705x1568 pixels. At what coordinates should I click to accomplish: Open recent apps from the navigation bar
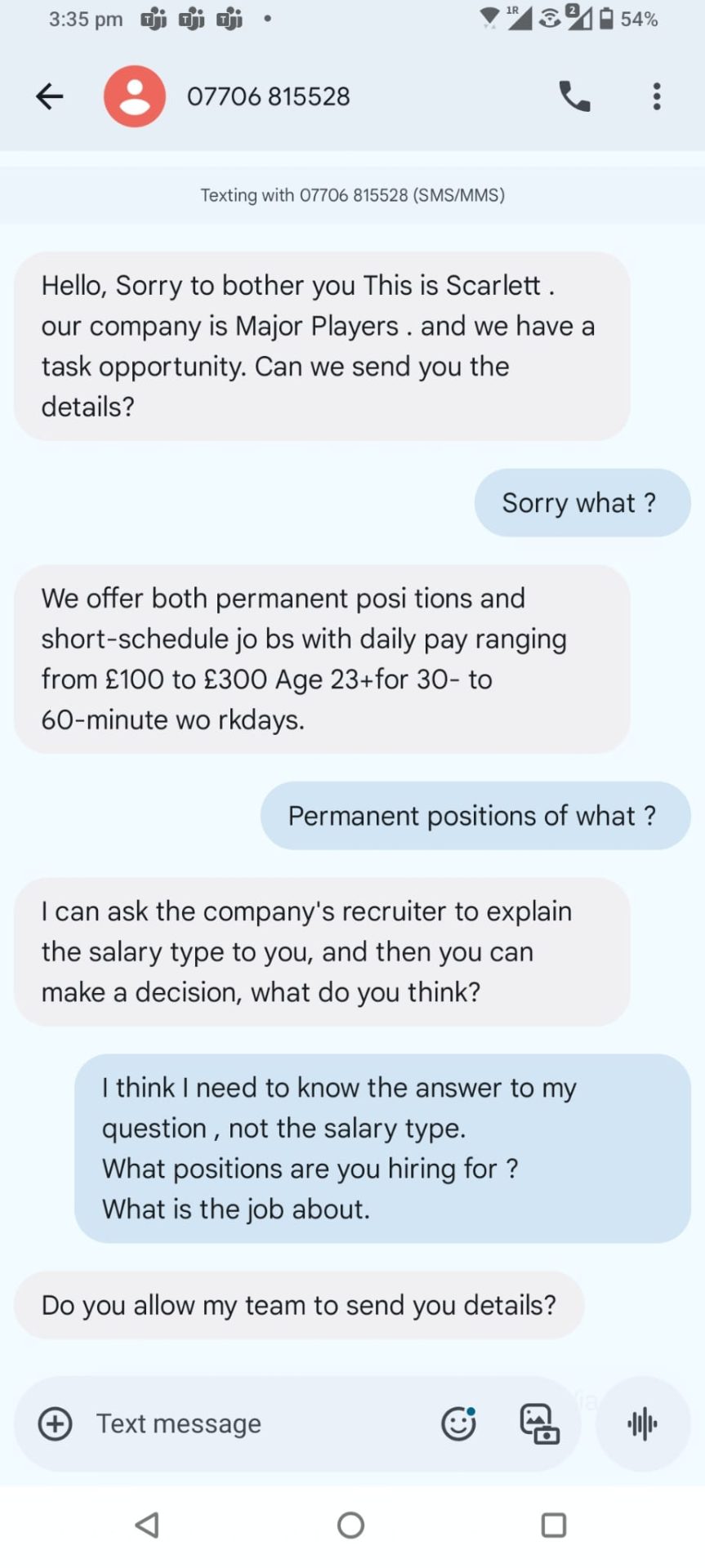554,1525
